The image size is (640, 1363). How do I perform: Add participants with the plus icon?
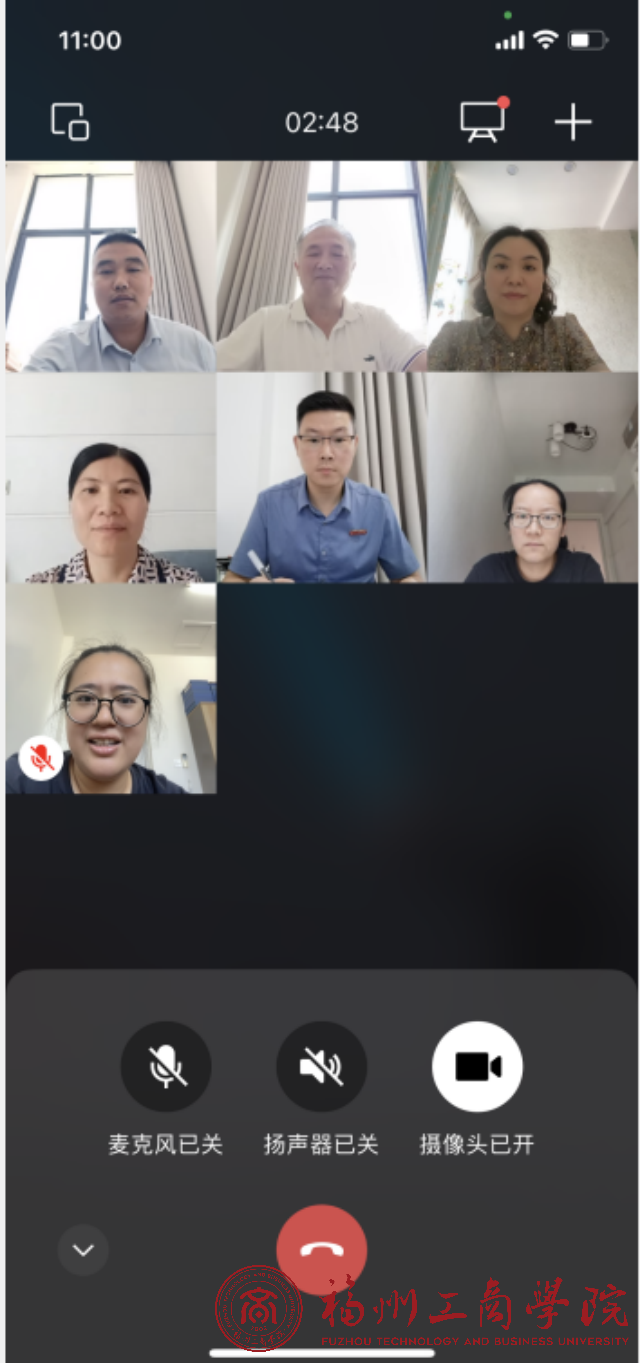point(573,122)
